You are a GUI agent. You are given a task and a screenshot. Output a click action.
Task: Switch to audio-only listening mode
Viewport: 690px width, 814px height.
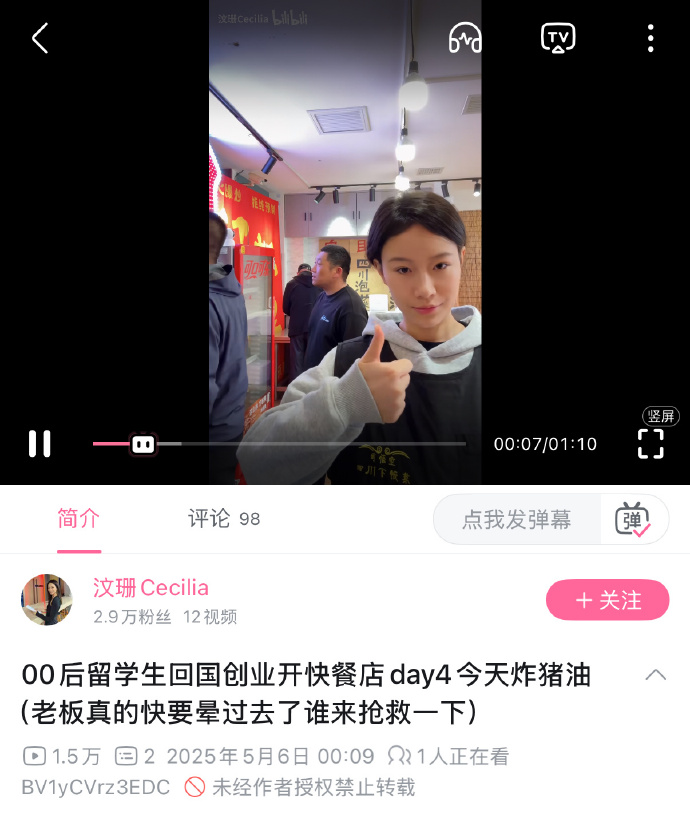[465, 38]
